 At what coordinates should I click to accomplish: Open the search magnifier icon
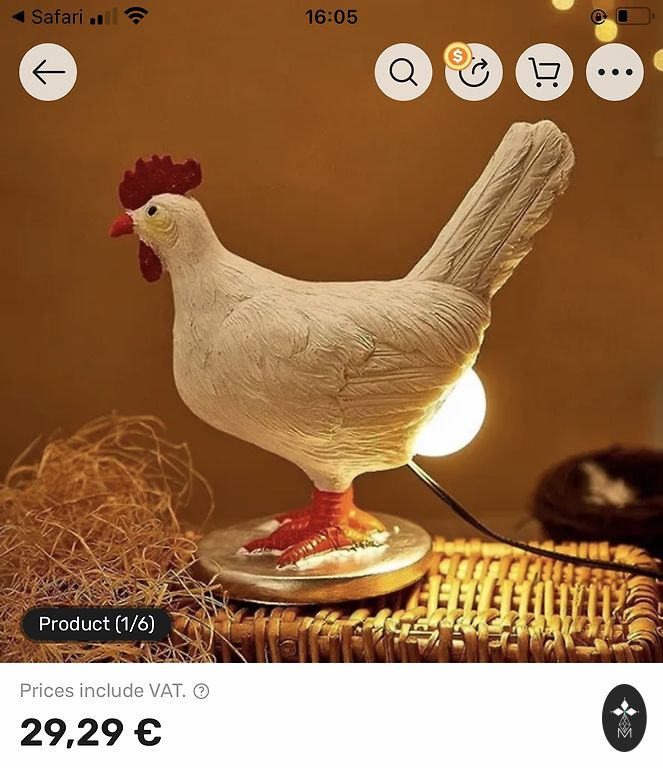pos(403,72)
